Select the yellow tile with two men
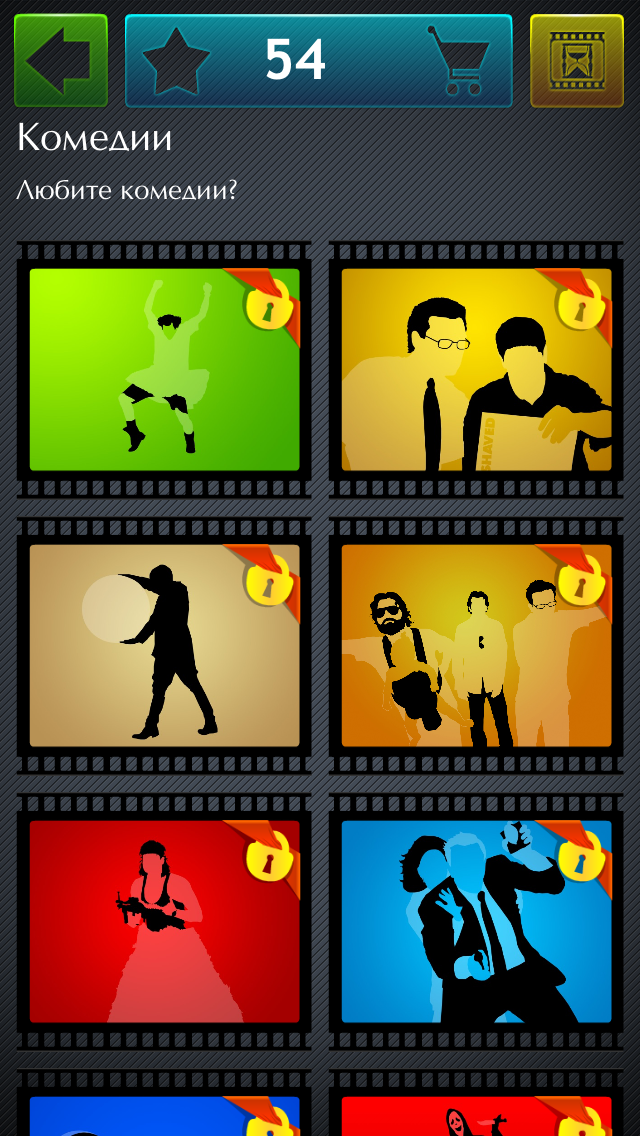 click(476, 369)
